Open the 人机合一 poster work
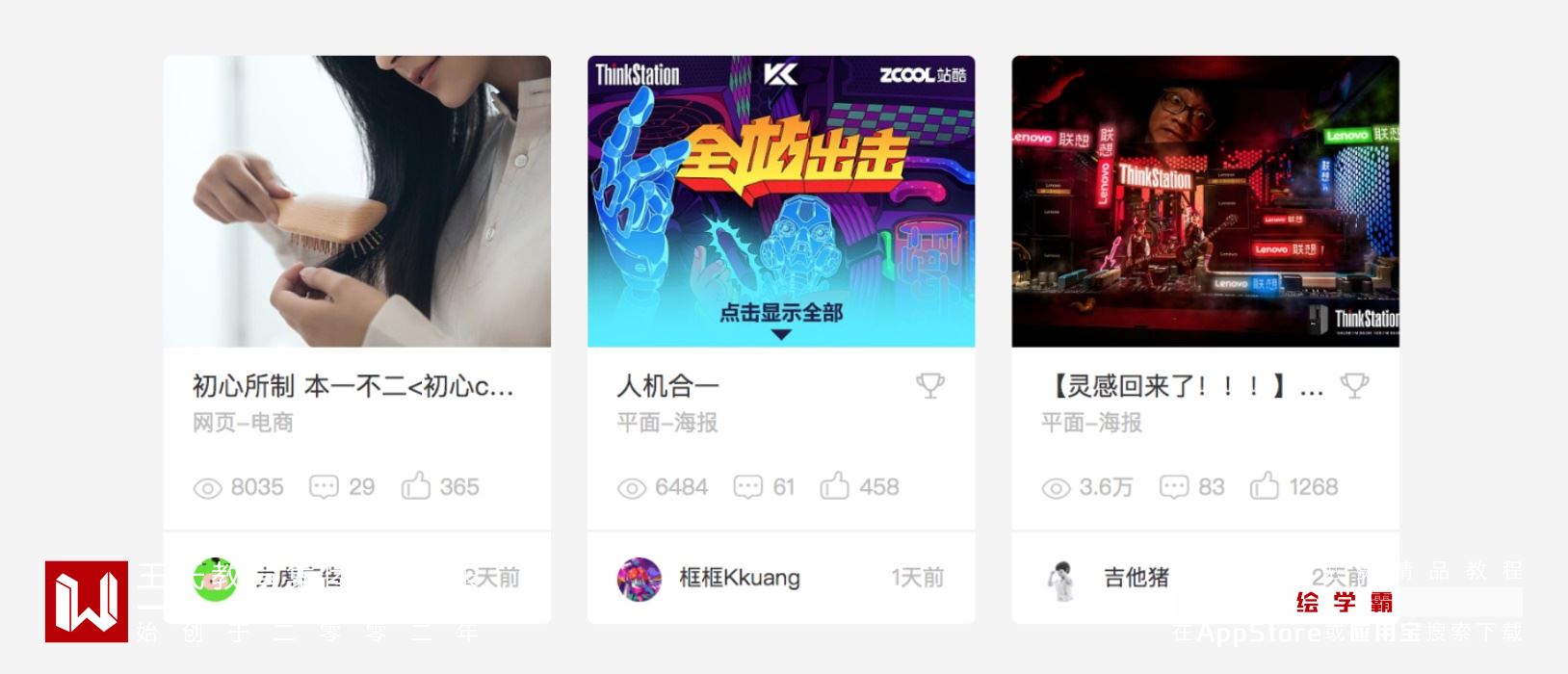This screenshot has width=1568, height=674. 667,386
